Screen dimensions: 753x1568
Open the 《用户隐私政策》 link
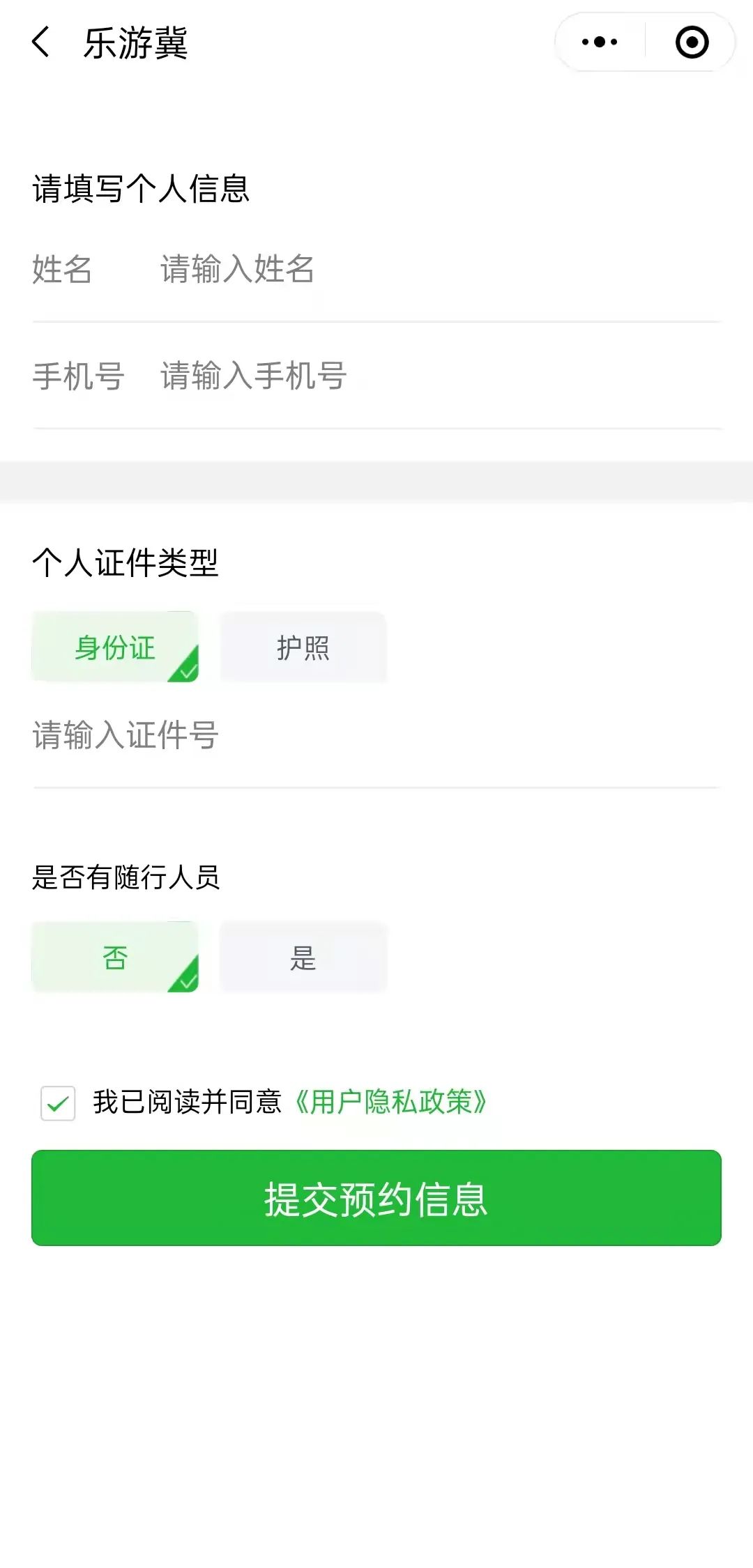pos(390,1102)
